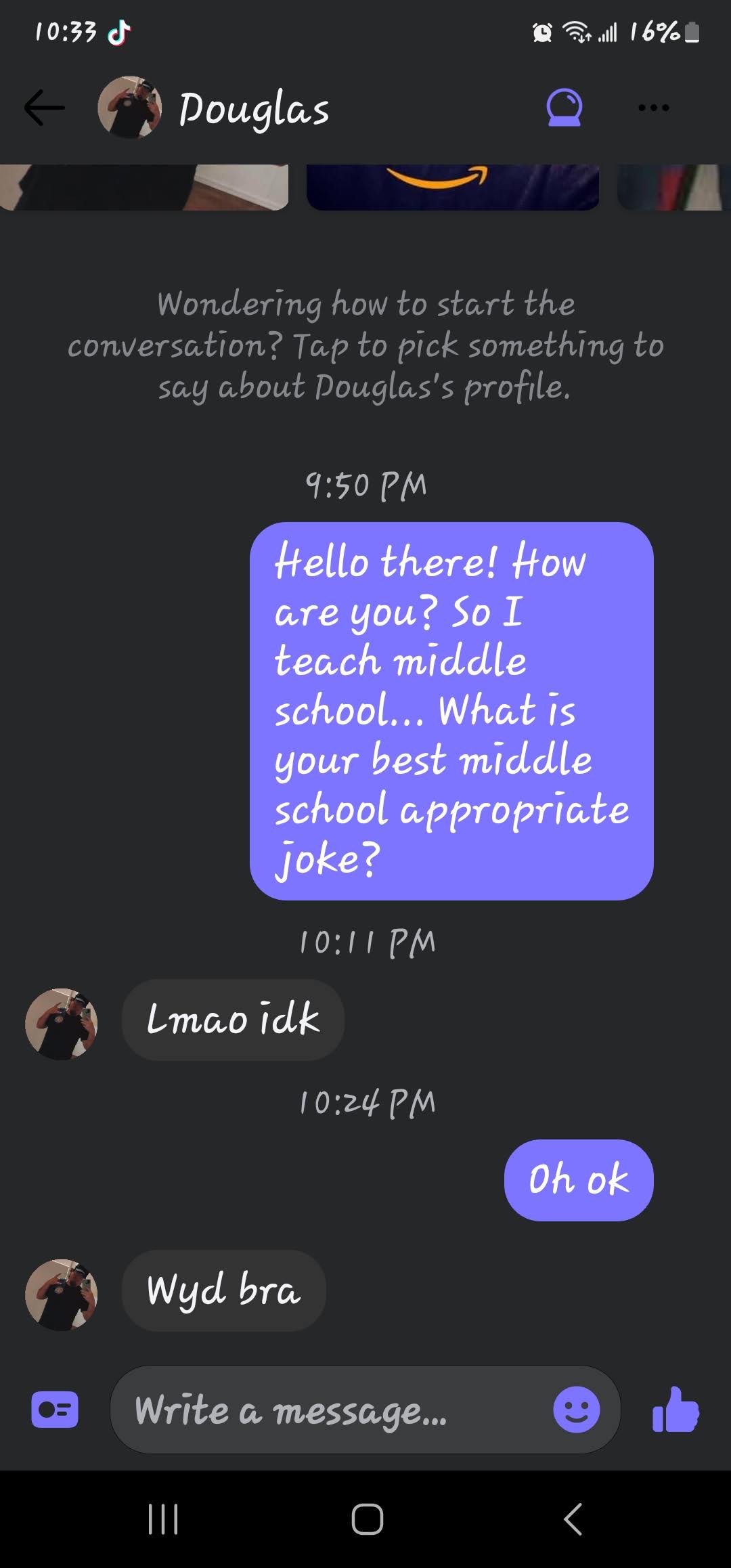Open Douglas's profile picture in the header
731x1568 pixels.
pos(129,108)
